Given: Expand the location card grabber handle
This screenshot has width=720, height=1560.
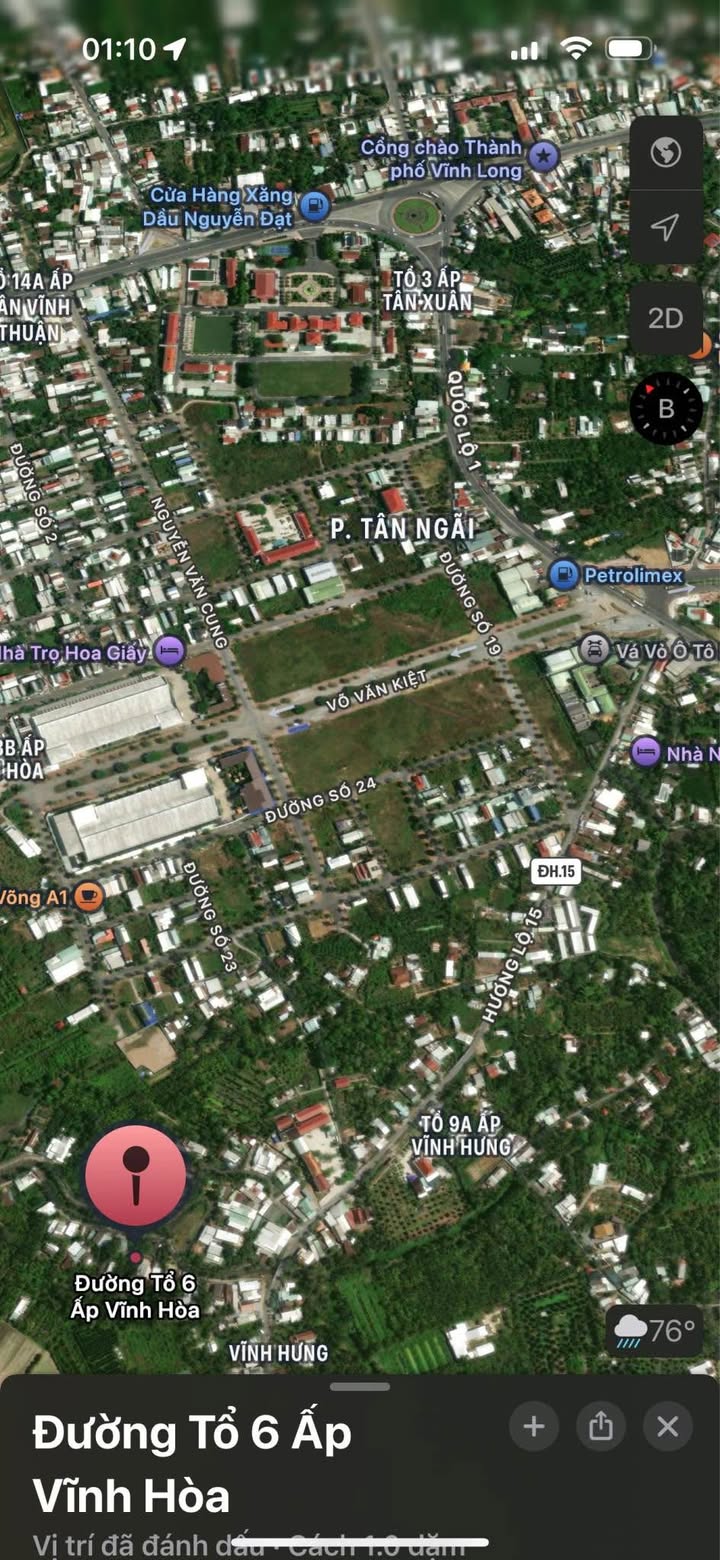Looking at the screenshot, I should click(x=360, y=1387).
